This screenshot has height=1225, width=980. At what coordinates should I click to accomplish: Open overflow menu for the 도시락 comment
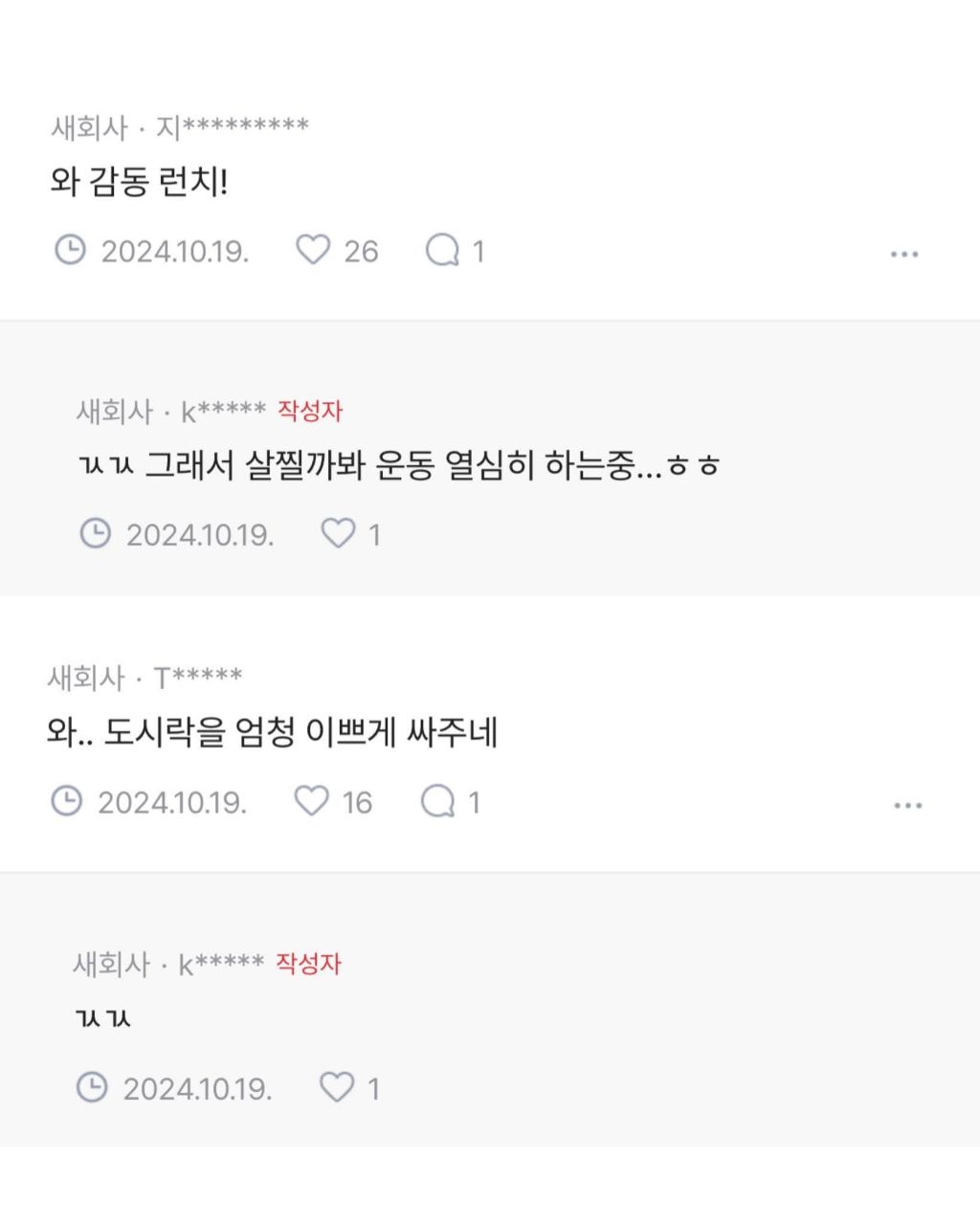tap(907, 806)
